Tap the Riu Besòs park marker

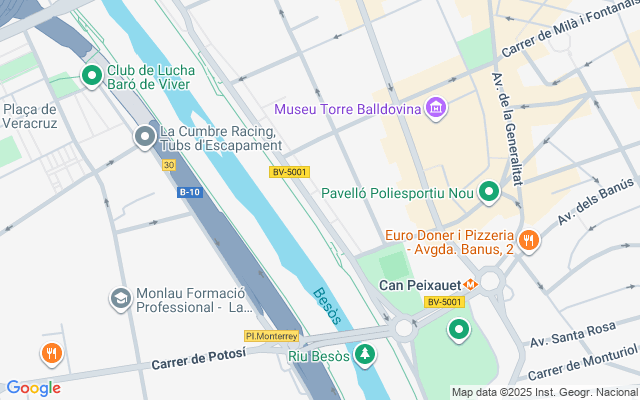[367, 355]
